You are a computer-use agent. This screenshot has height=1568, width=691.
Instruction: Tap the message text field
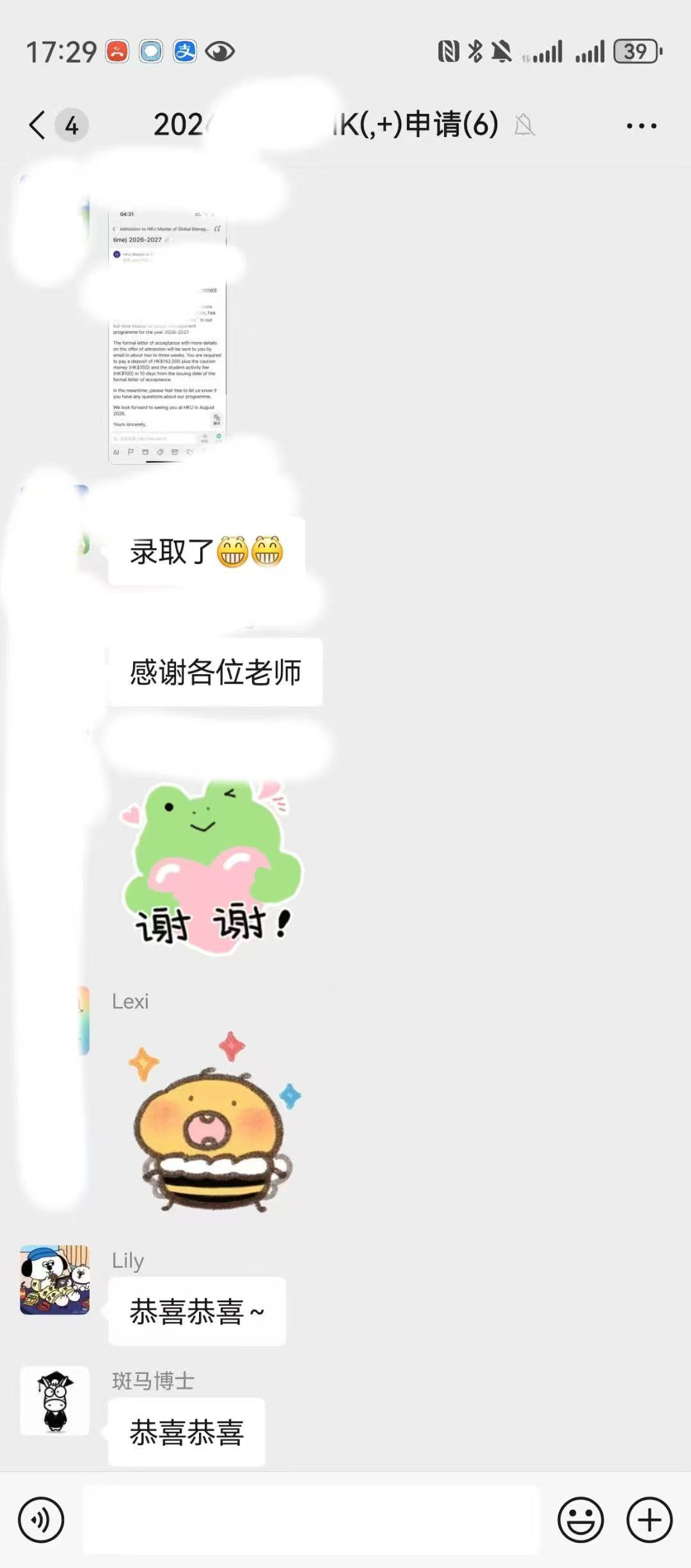(311, 1519)
